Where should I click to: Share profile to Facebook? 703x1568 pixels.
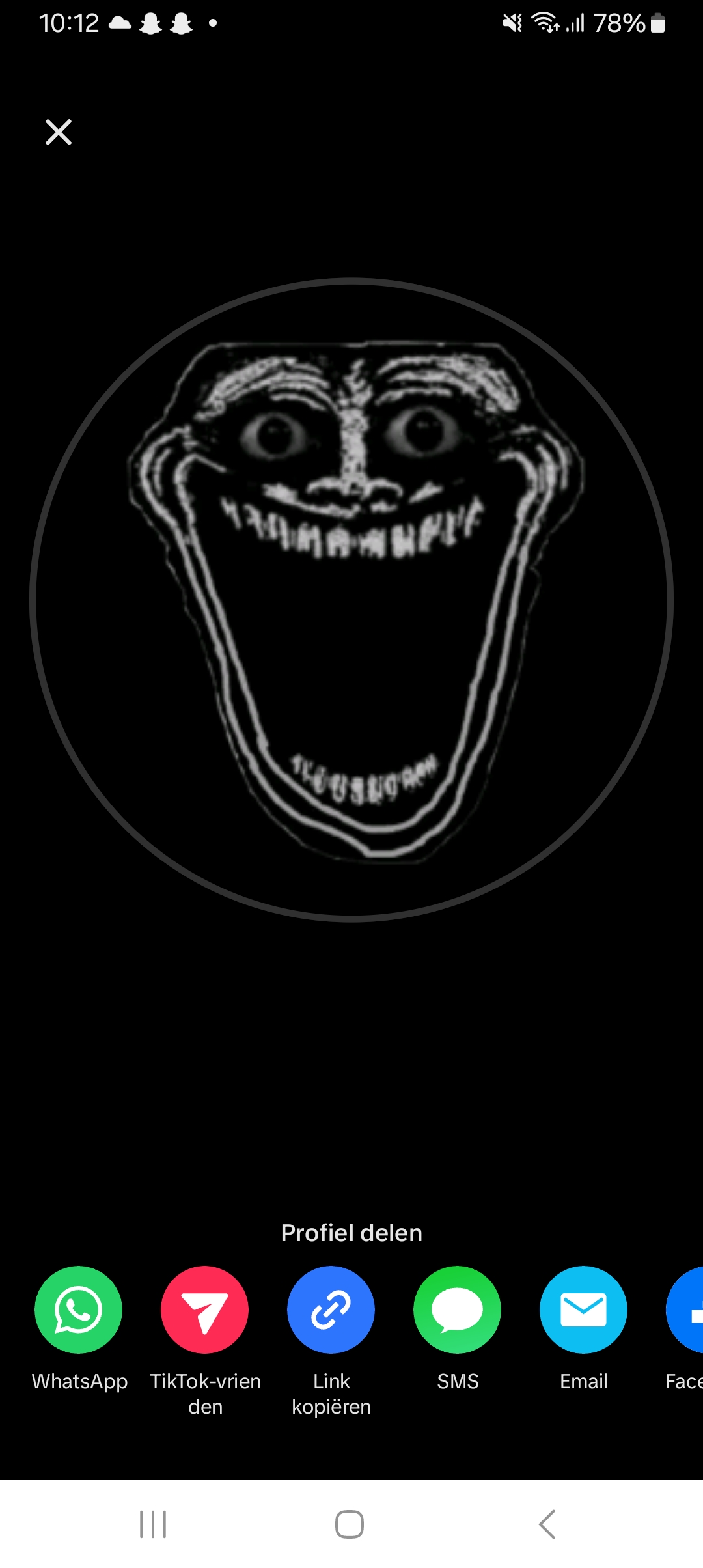pos(687,1309)
